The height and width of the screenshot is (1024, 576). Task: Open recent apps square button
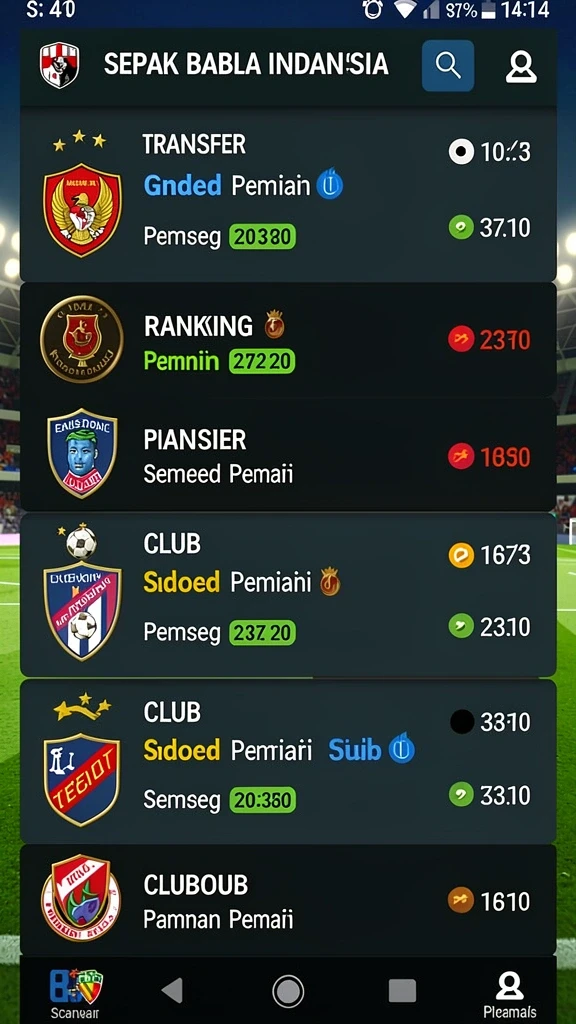coord(402,991)
